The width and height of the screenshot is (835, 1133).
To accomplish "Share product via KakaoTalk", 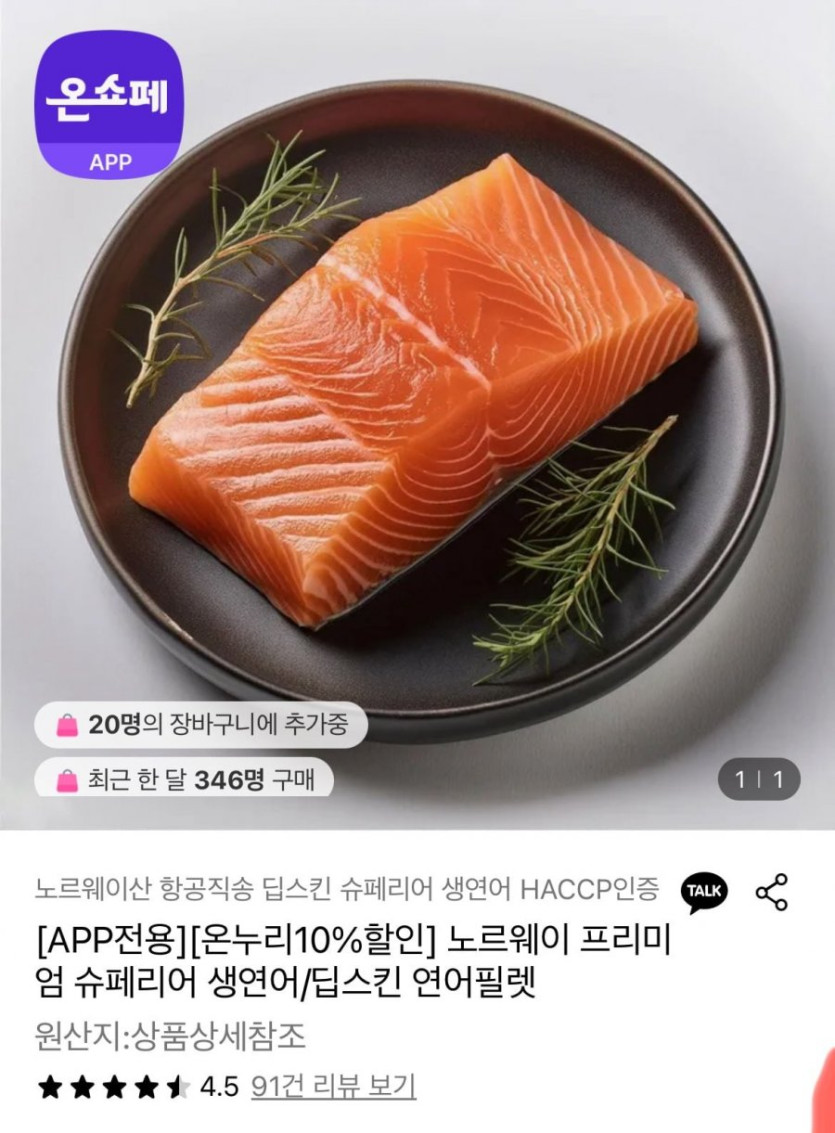I will click(704, 891).
